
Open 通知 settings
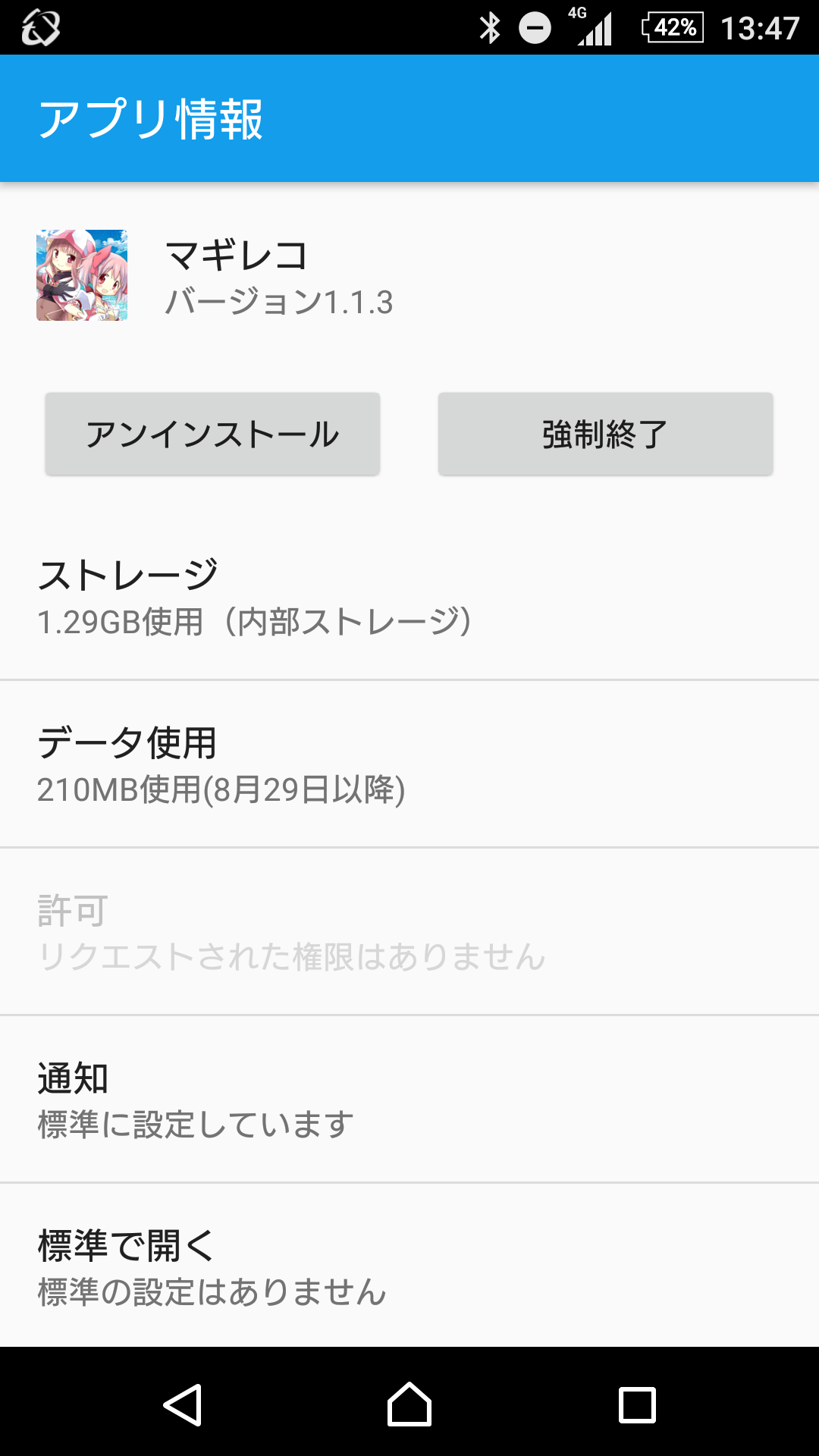click(409, 1100)
